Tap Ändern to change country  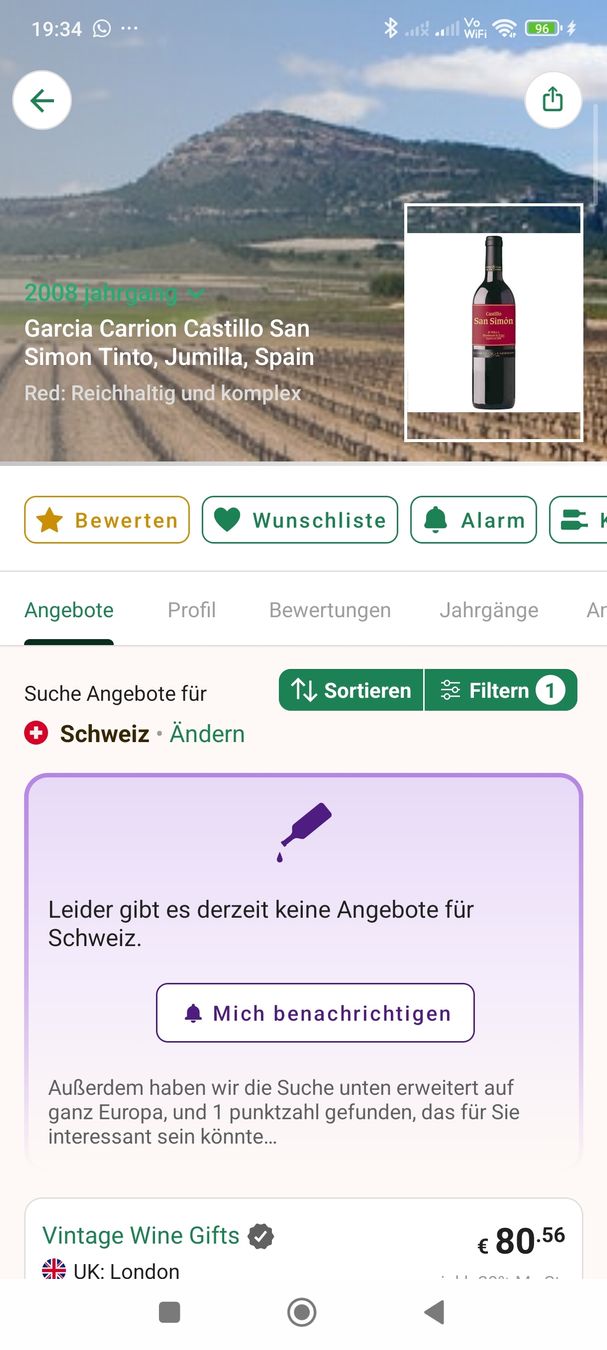pos(207,734)
